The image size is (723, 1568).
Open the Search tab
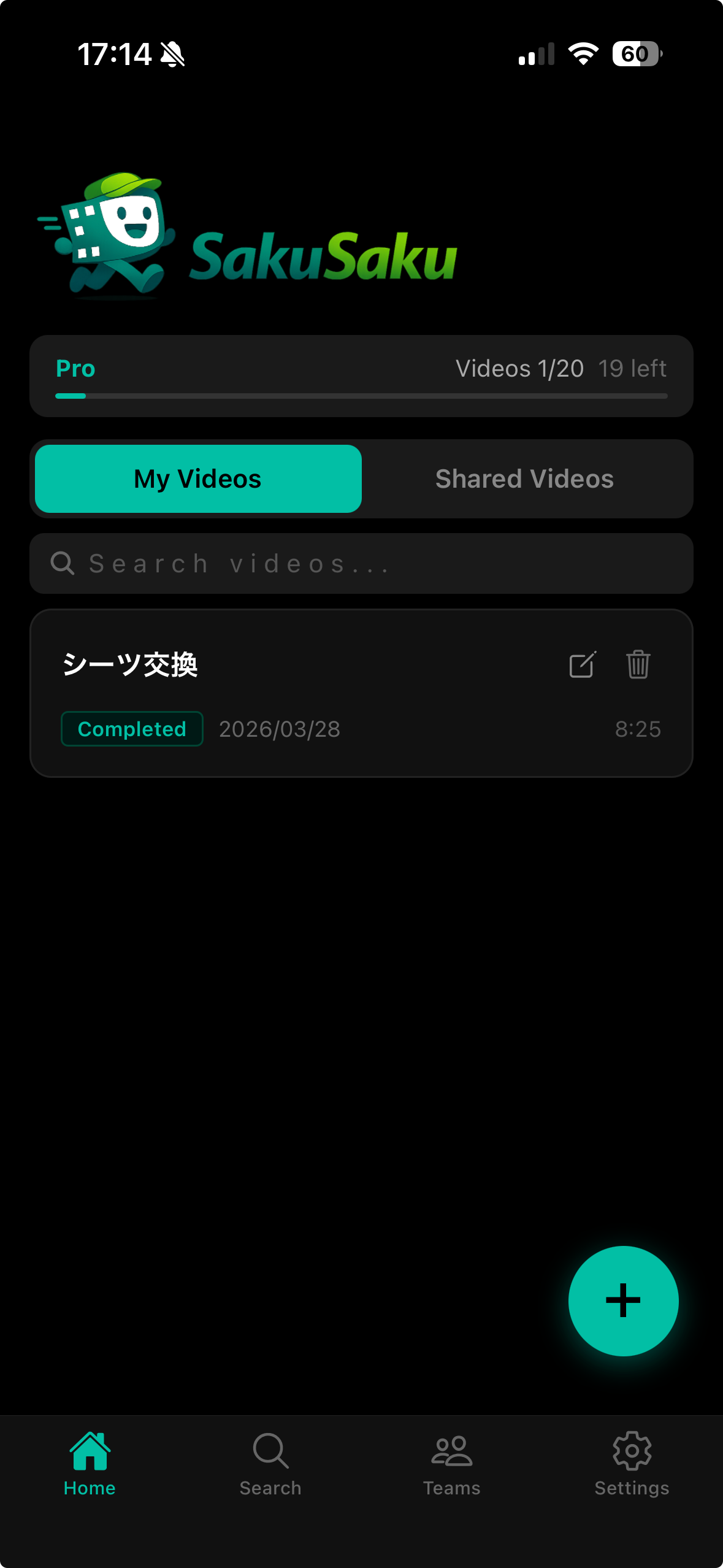(x=270, y=1464)
